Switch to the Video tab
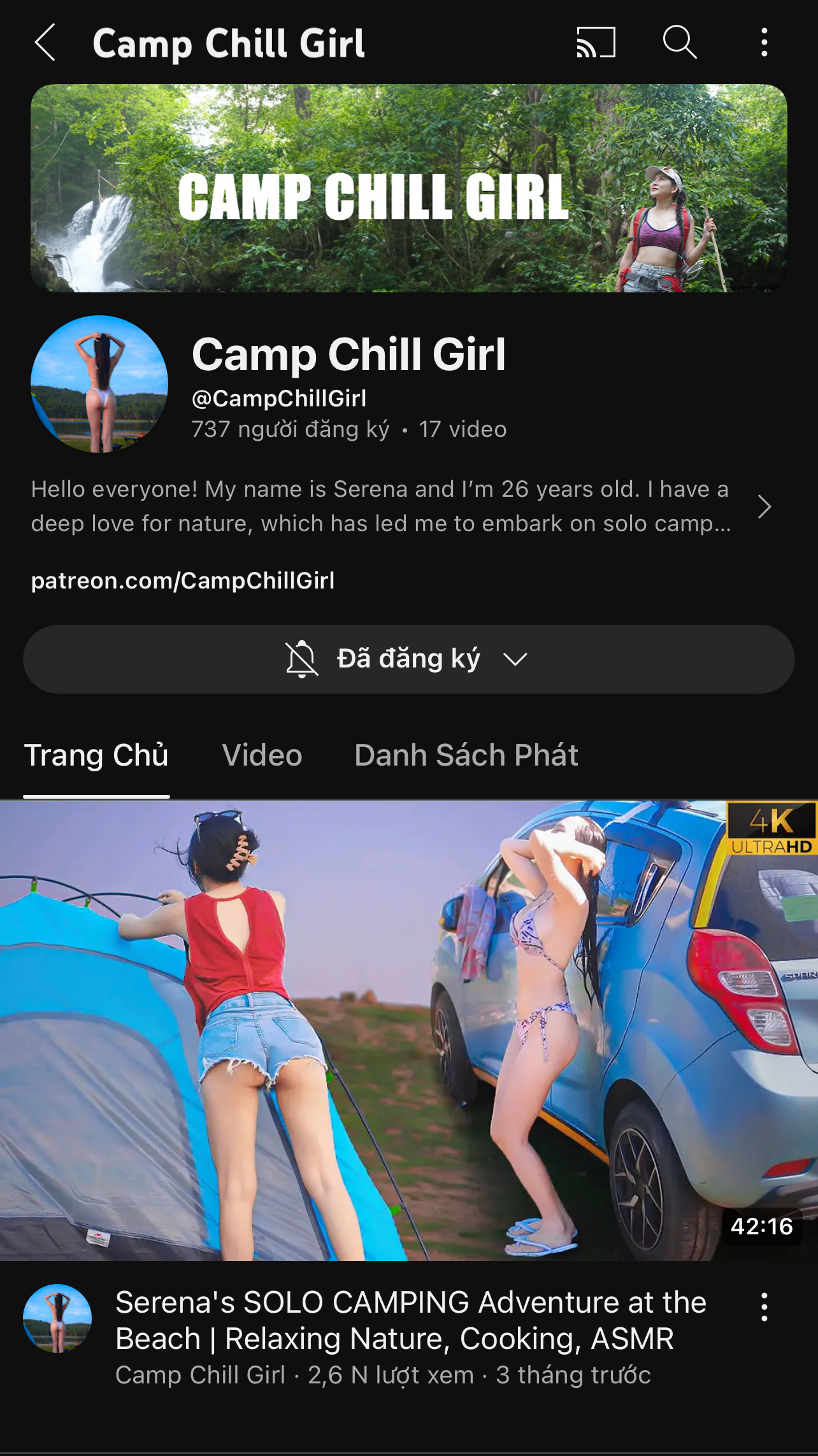 point(262,755)
